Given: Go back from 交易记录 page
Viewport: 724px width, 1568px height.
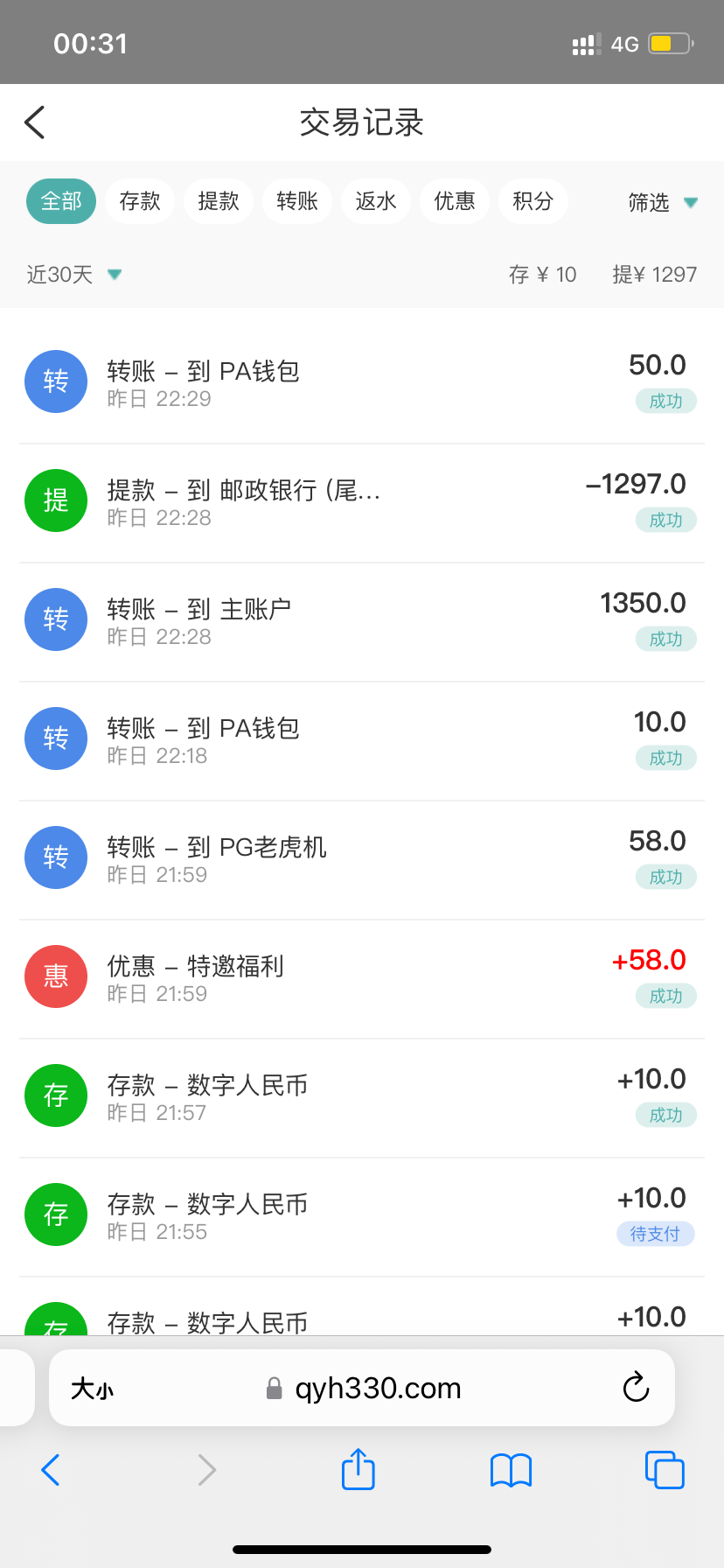Looking at the screenshot, I should 35,122.
